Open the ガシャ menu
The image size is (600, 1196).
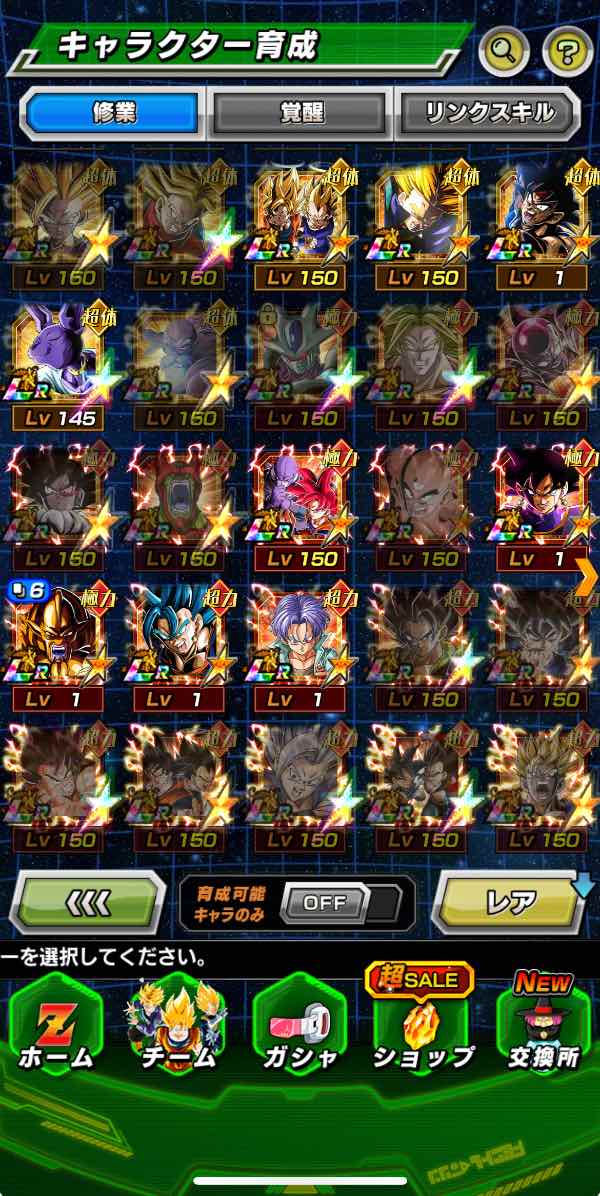(x=298, y=1022)
